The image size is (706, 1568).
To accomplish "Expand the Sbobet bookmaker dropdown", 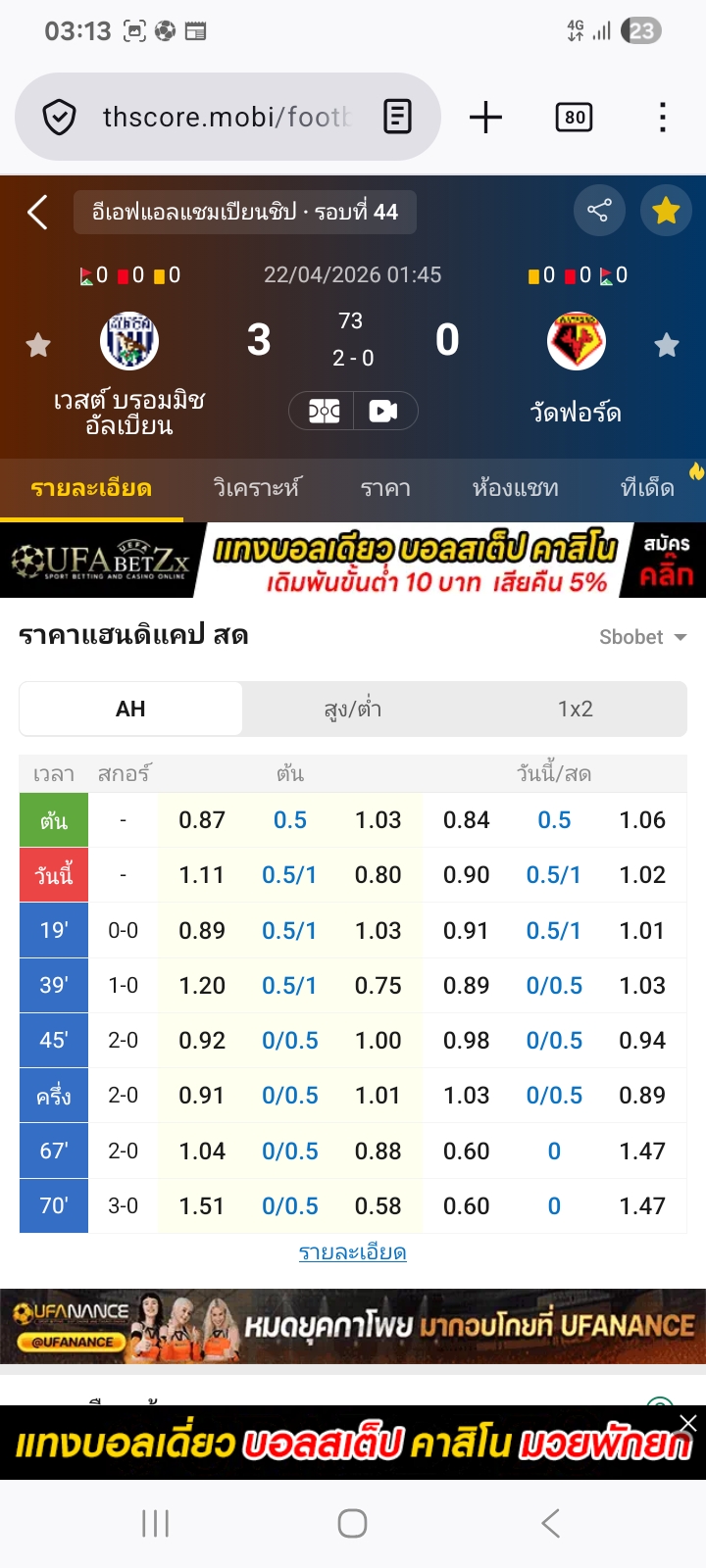I will (642, 637).
